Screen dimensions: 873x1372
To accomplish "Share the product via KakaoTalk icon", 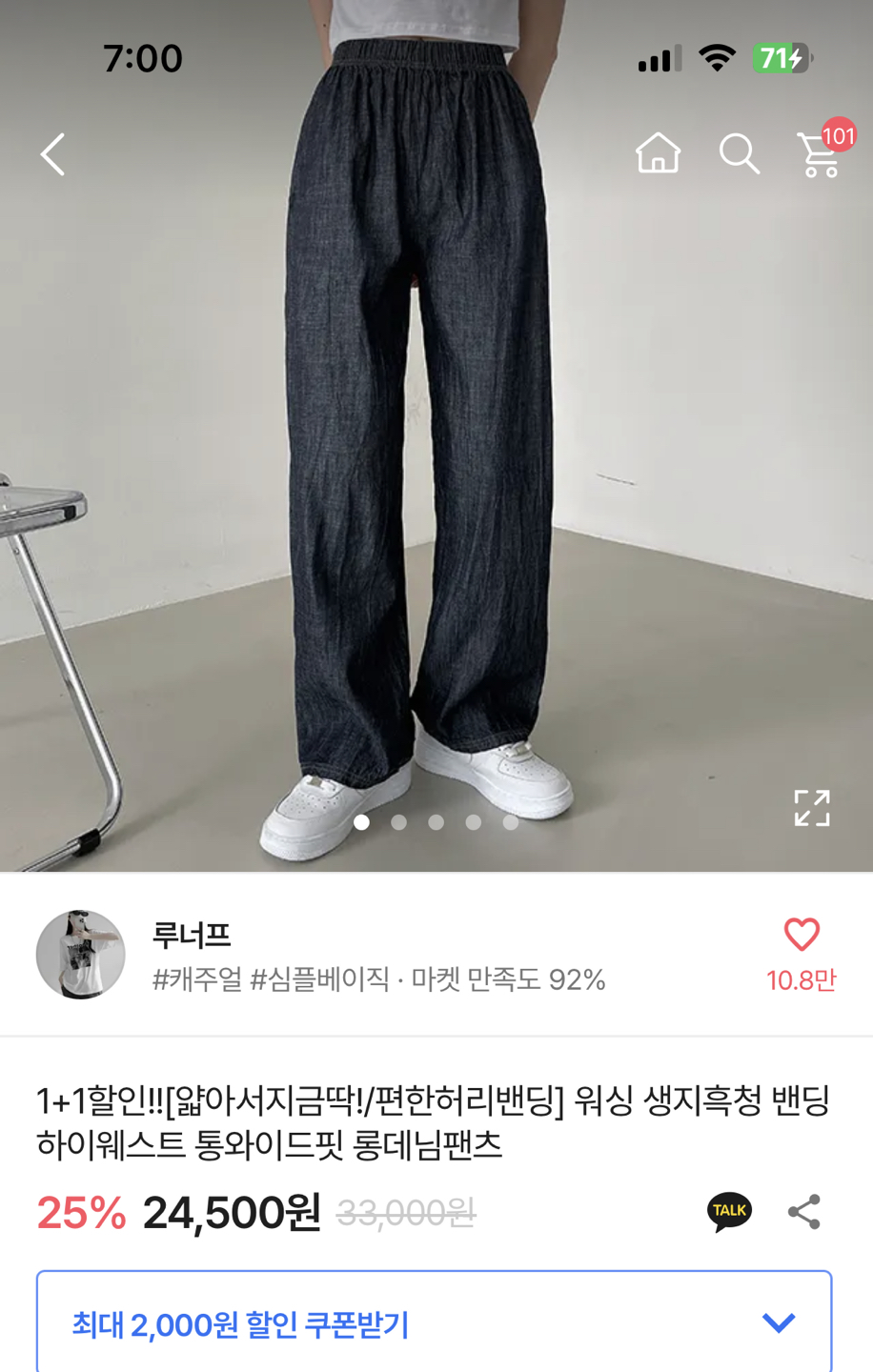I will [x=729, y=1211].
